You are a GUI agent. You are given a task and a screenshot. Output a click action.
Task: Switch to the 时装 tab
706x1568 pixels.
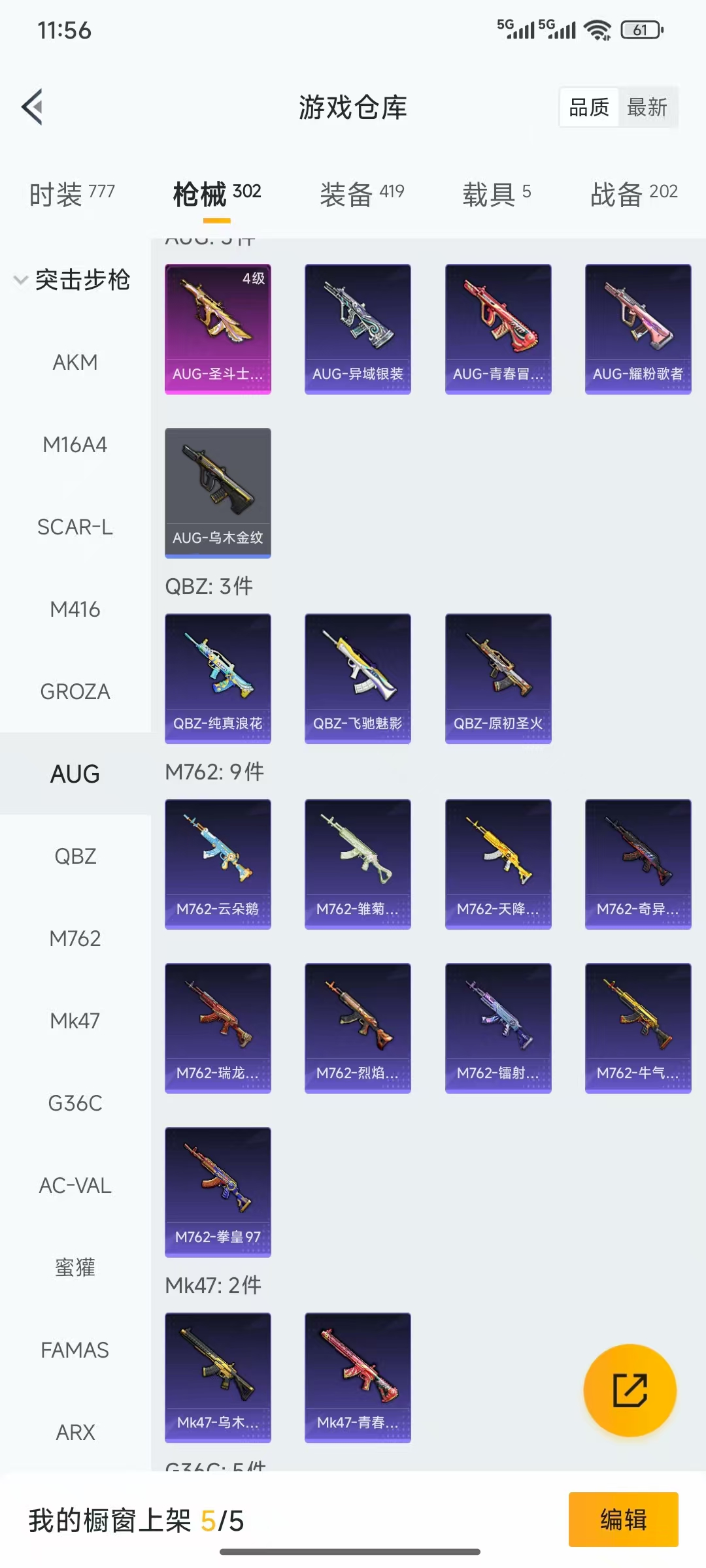coord(72,194)
